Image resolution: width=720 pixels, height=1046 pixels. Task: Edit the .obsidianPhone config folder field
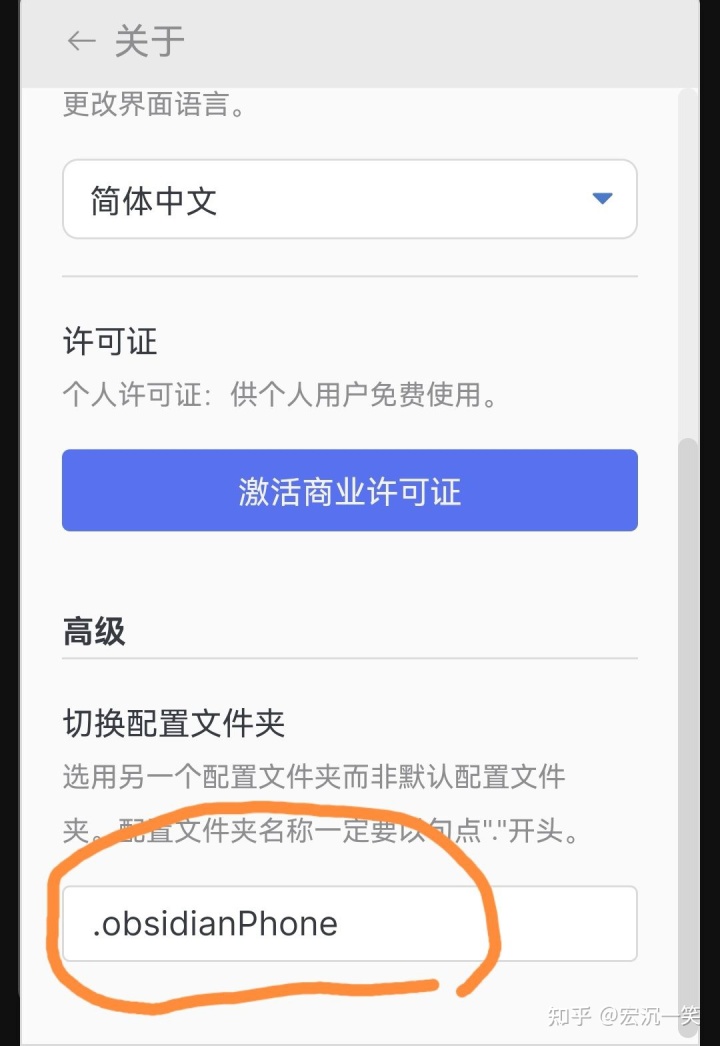click(349, 923)
